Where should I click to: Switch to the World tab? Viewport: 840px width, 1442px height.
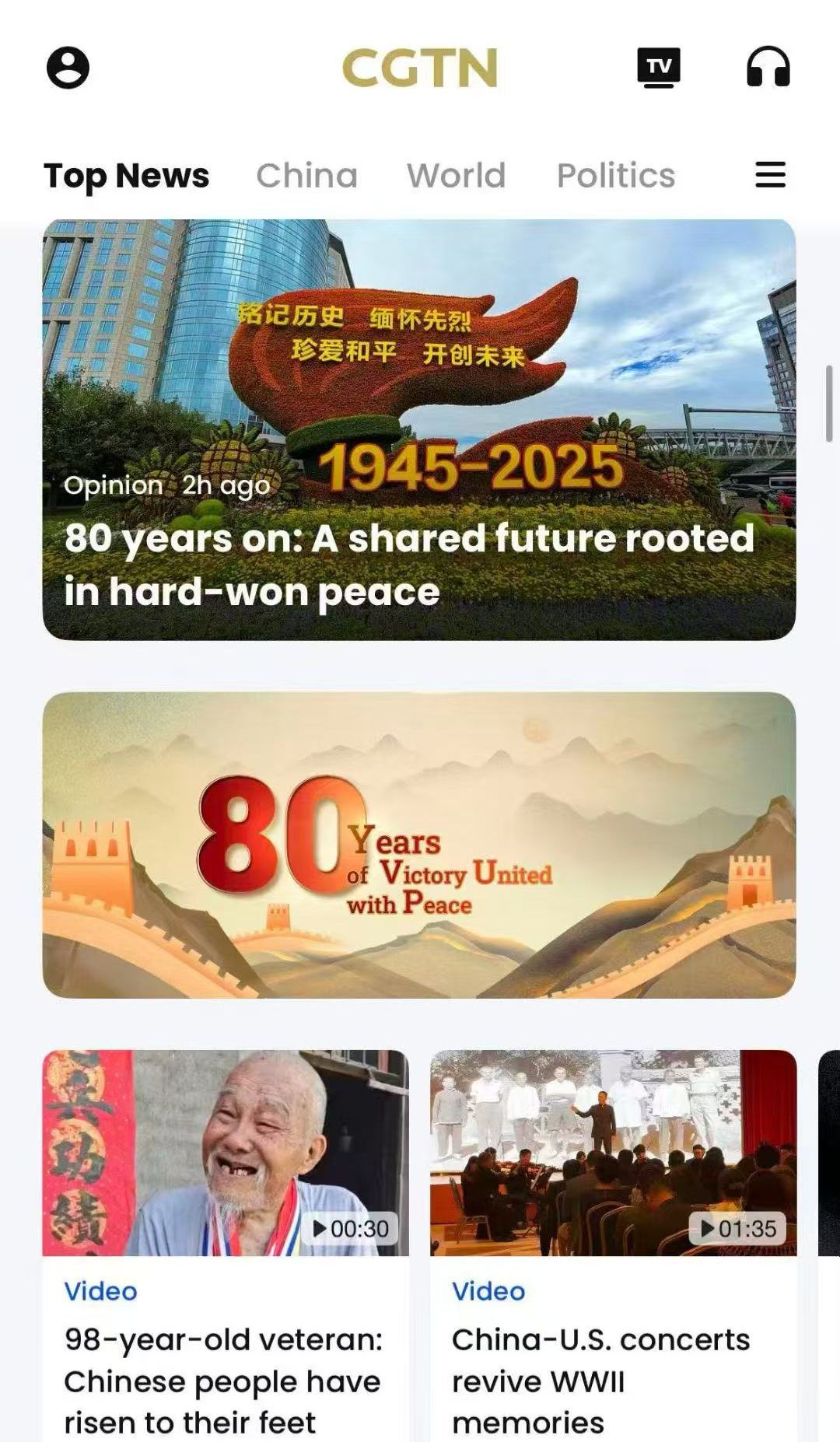456,176
